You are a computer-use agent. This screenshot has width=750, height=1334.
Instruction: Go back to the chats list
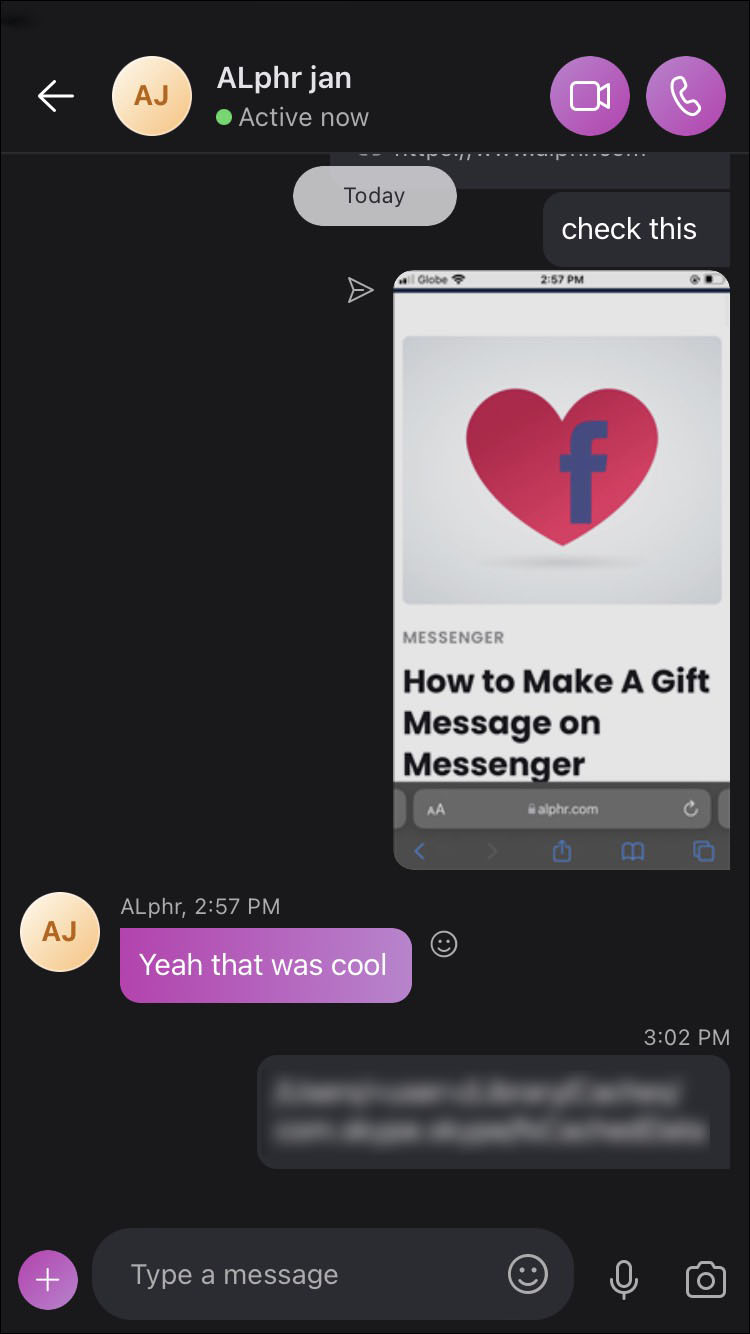pos(56,96)
